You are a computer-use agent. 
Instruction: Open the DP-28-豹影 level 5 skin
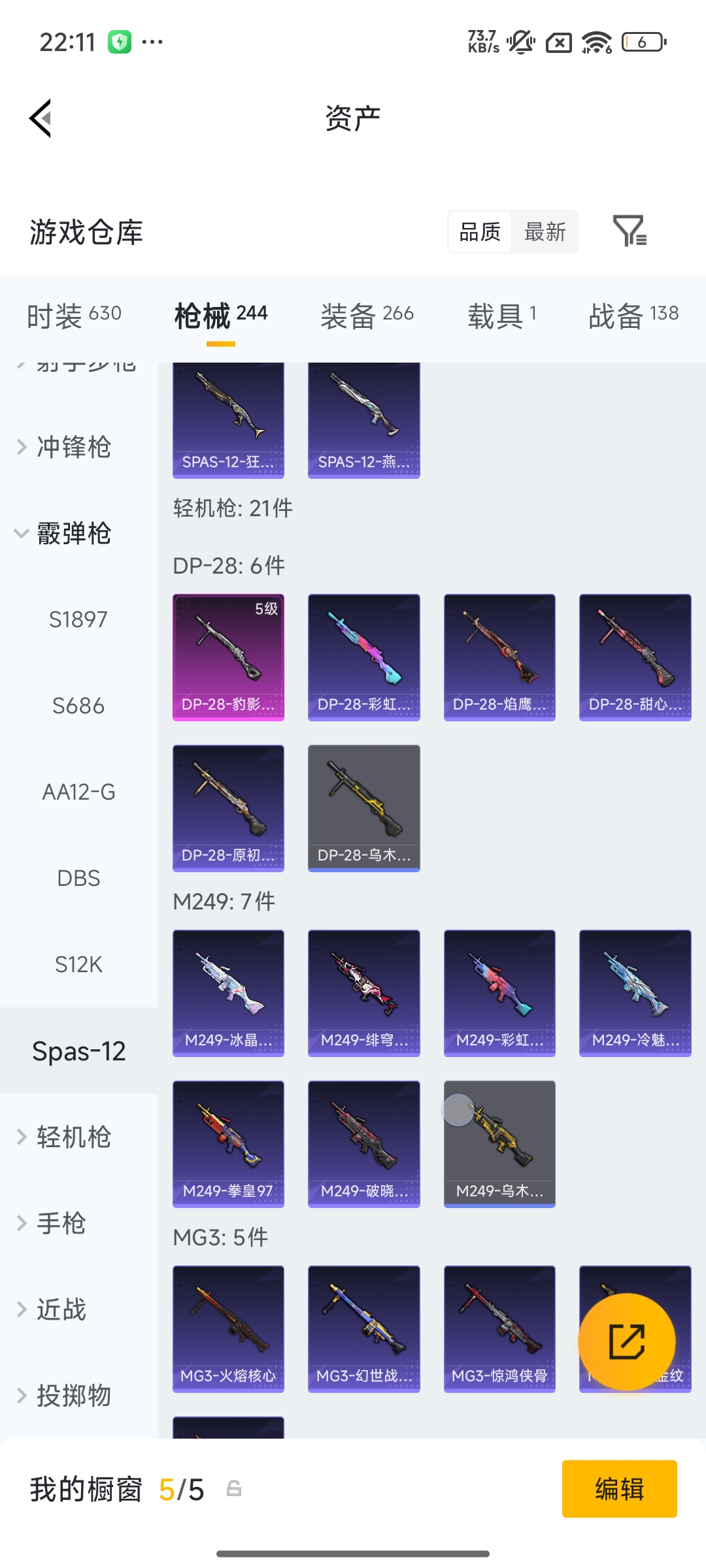(228, 657)
